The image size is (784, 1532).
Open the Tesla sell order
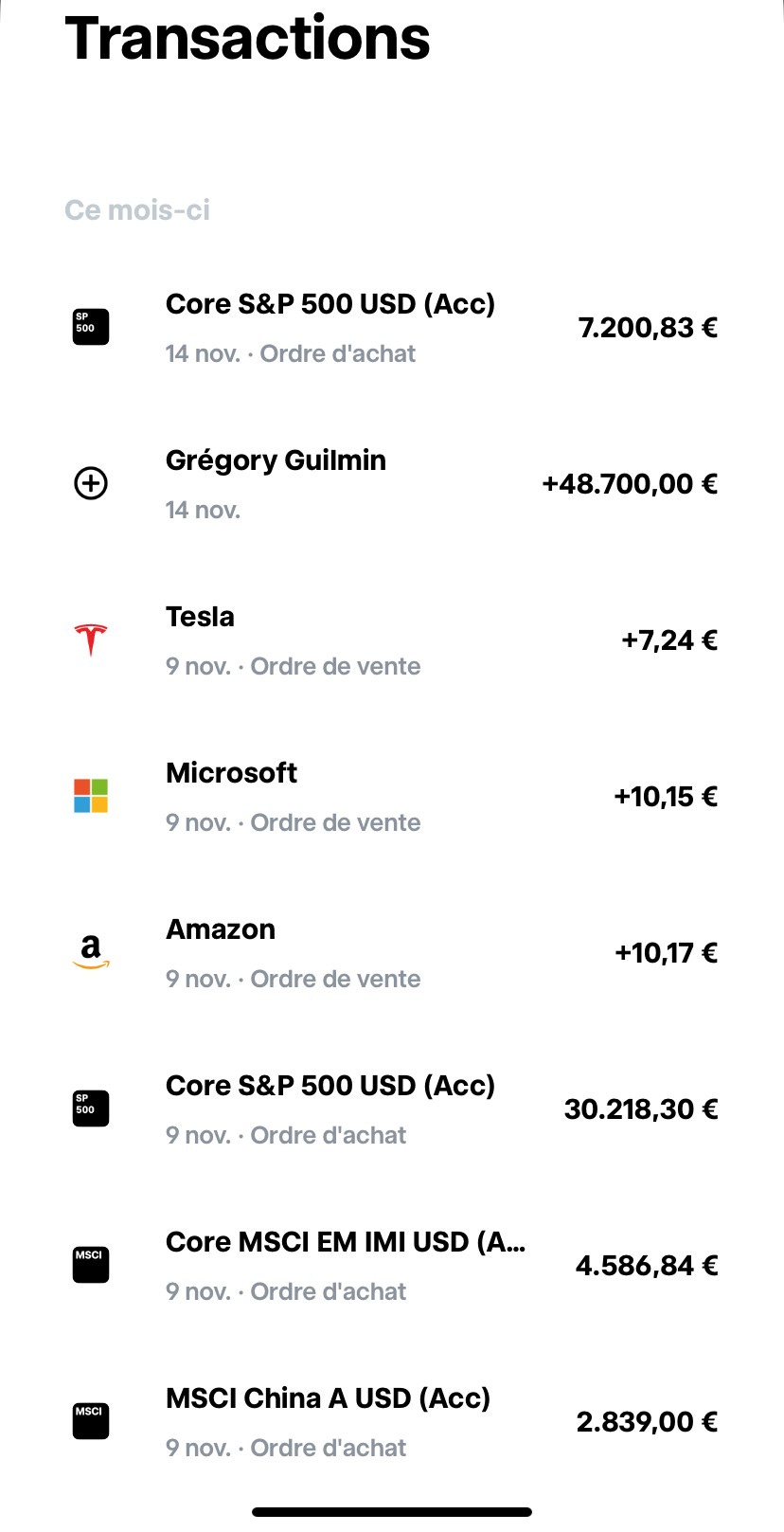coord(392,640)
